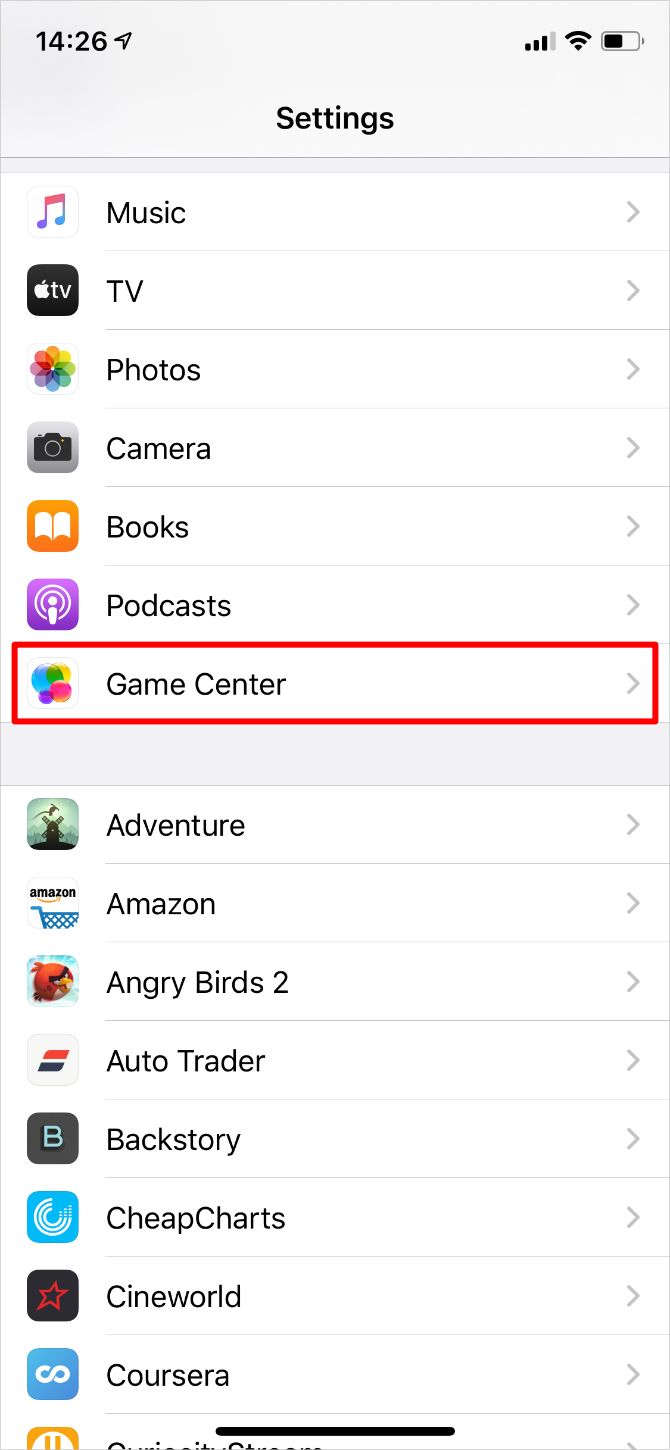Go to the TV settings row
670x1450 pixels.
[335, 291]
